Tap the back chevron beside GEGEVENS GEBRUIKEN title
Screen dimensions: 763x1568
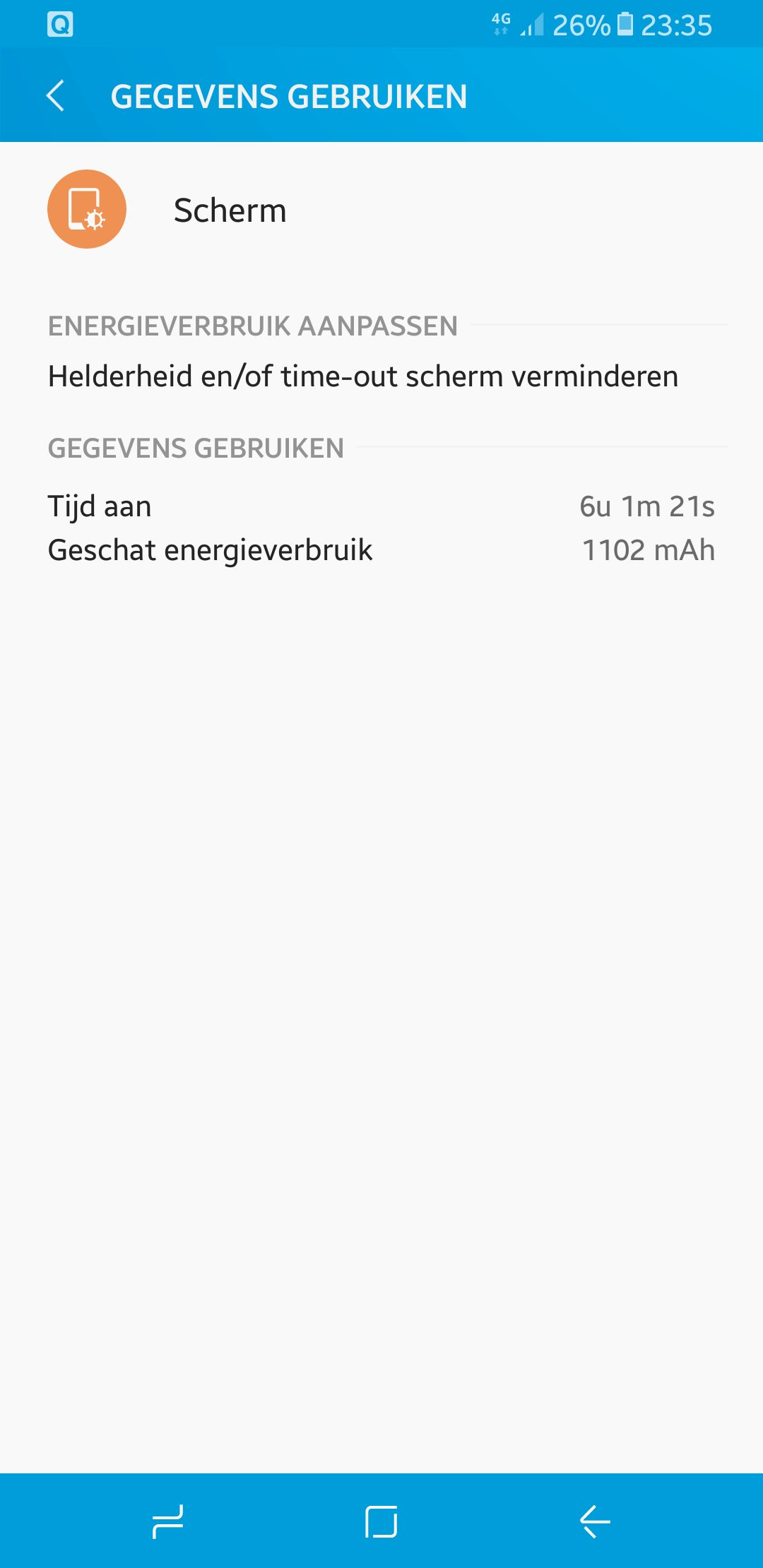click(x=57, y=95)
